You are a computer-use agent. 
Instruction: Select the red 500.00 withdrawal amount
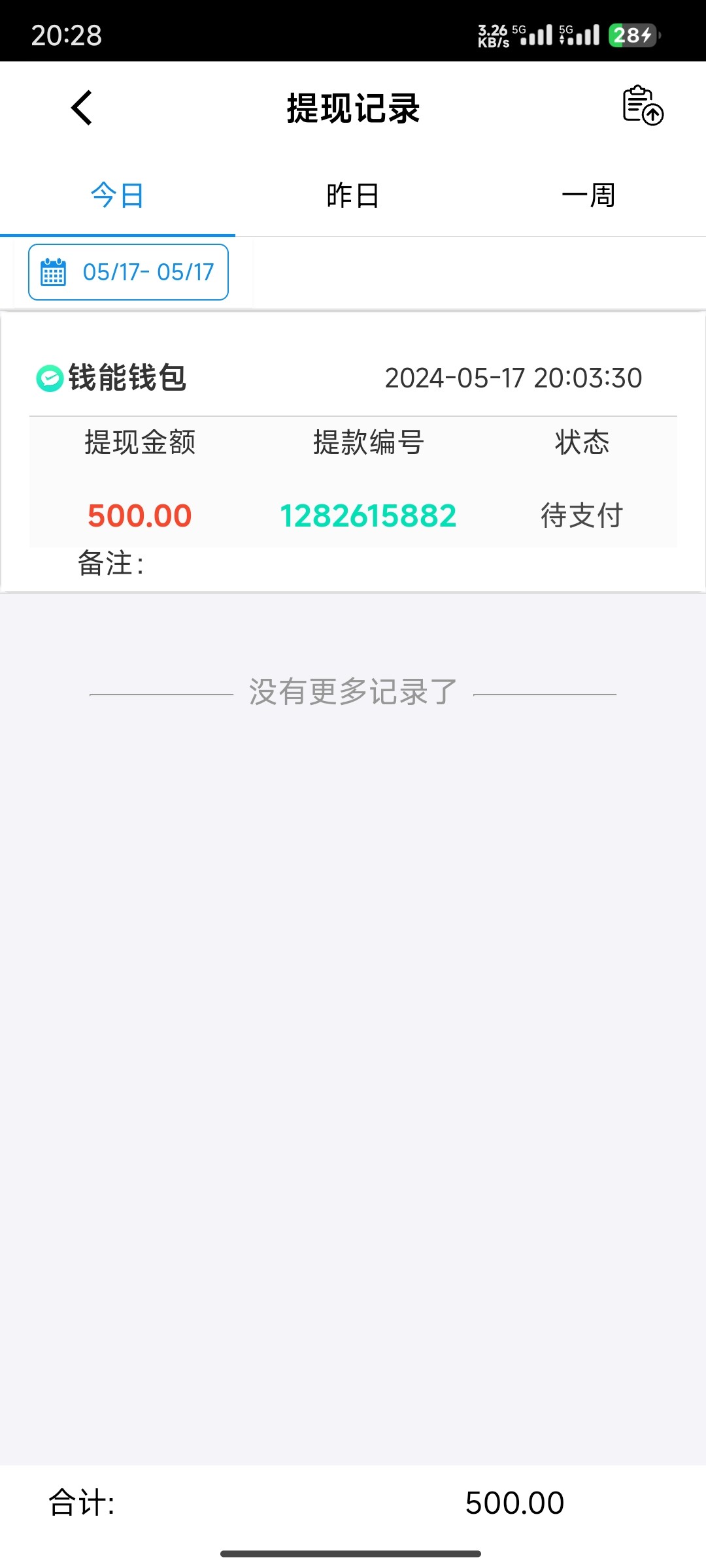pyautogui.click(x=139, y=515)
